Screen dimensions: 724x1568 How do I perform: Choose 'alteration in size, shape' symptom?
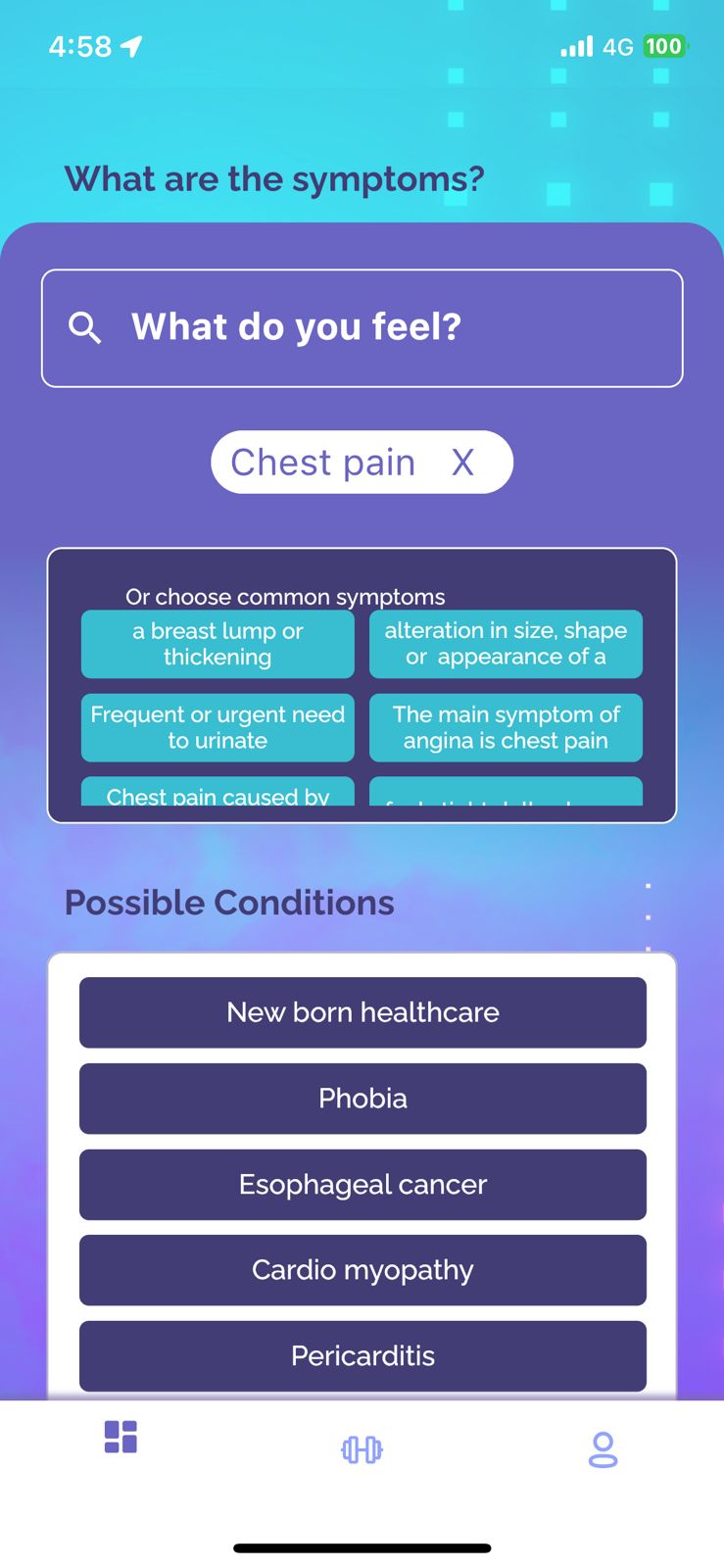[506, 644]
